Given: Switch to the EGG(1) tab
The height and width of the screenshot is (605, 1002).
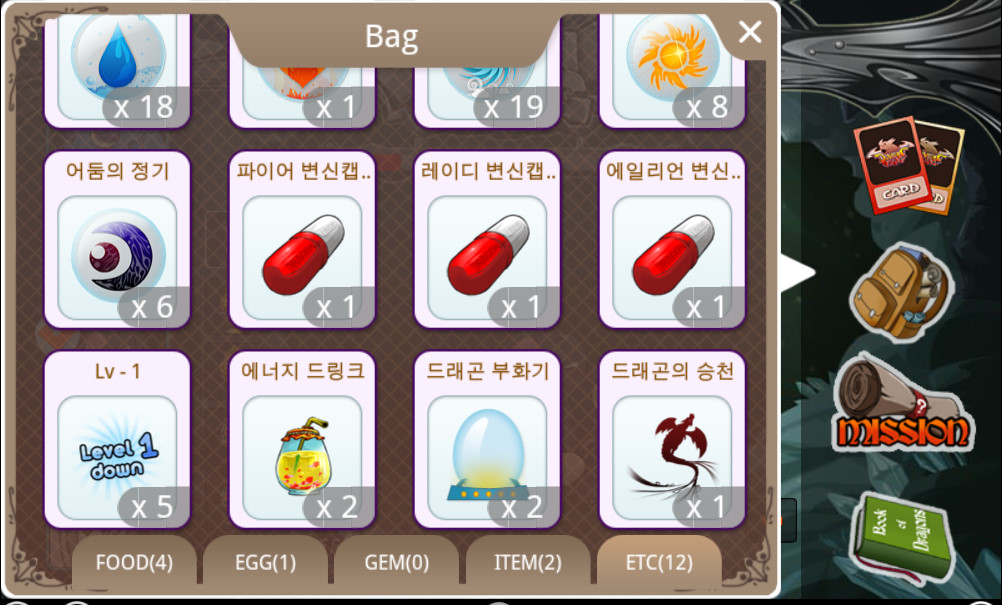Looking at the screenshot, I should 265,563.
